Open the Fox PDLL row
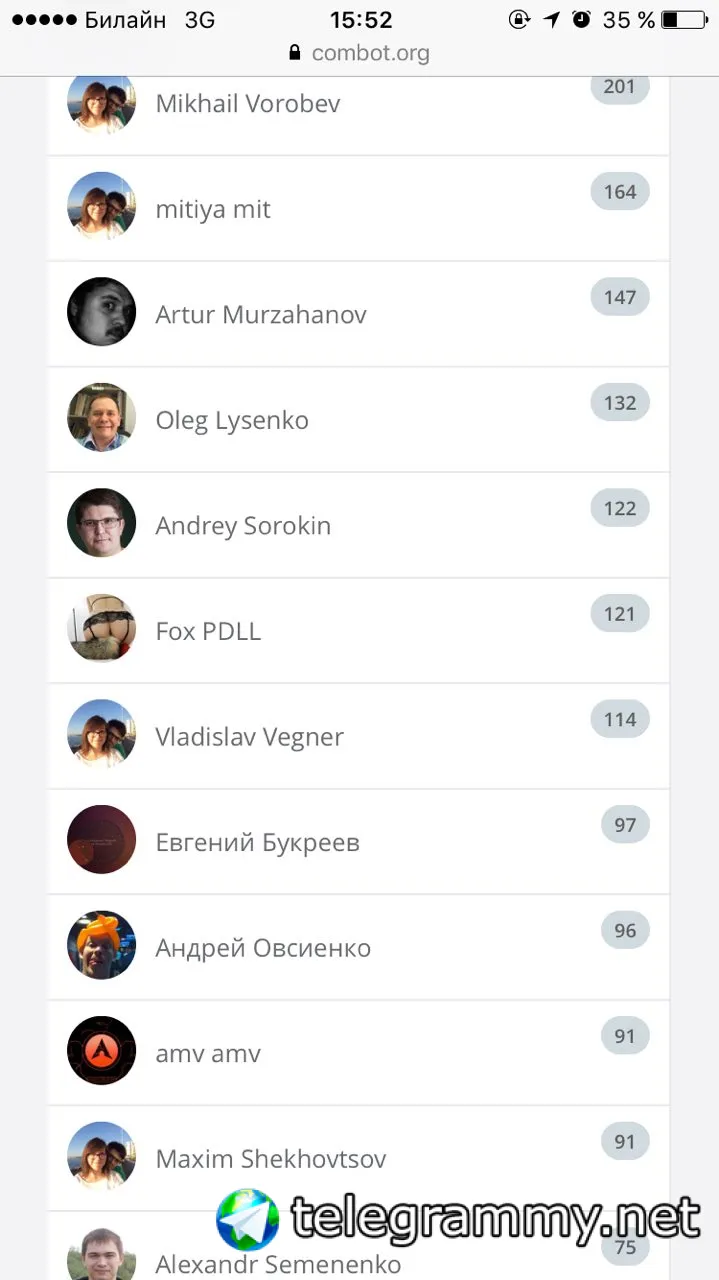 pyautogui.click(x=208, y=632)
